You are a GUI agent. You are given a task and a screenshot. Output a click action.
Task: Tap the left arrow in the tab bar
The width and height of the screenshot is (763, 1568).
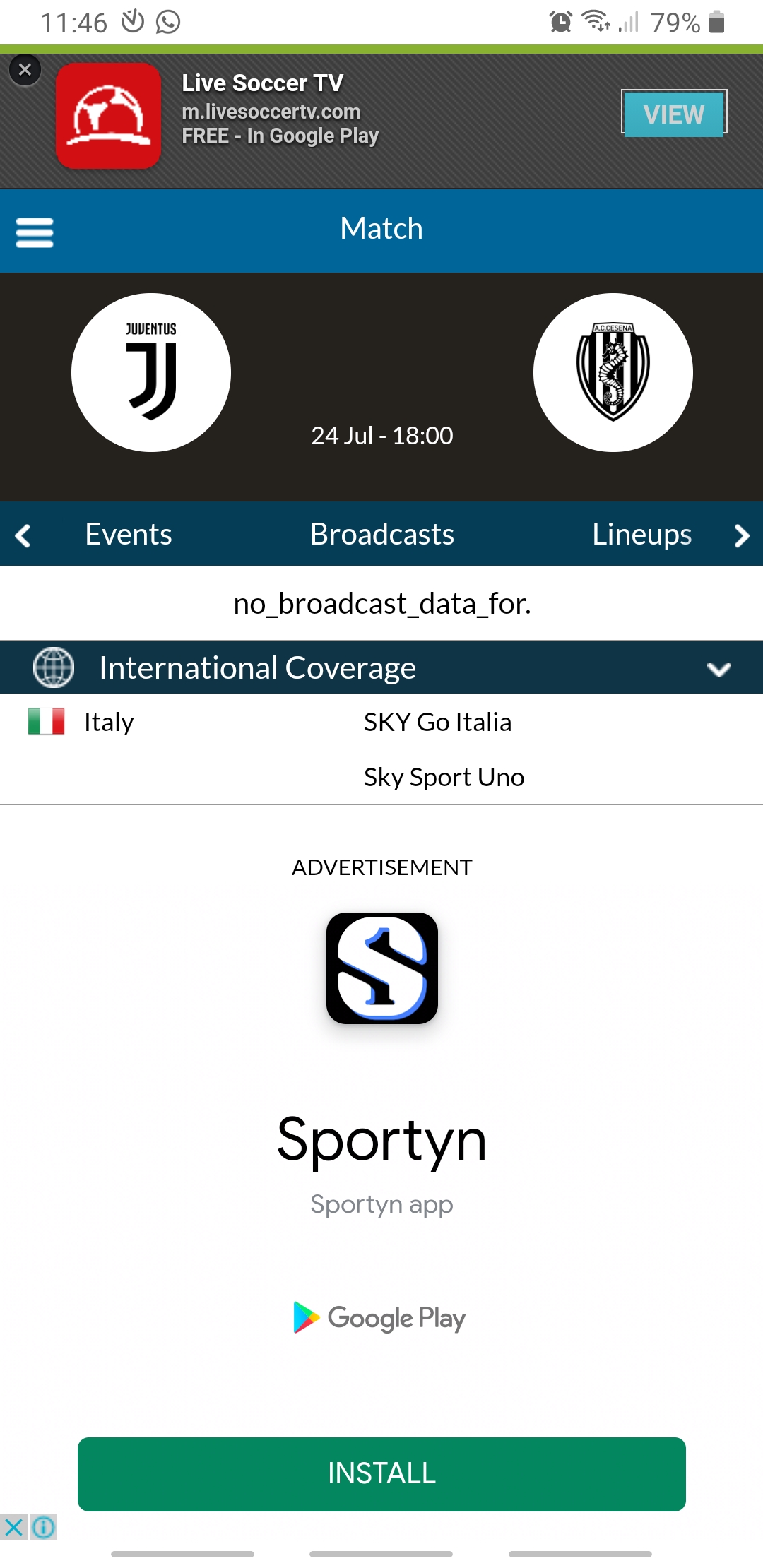click(x=23, y=535)
